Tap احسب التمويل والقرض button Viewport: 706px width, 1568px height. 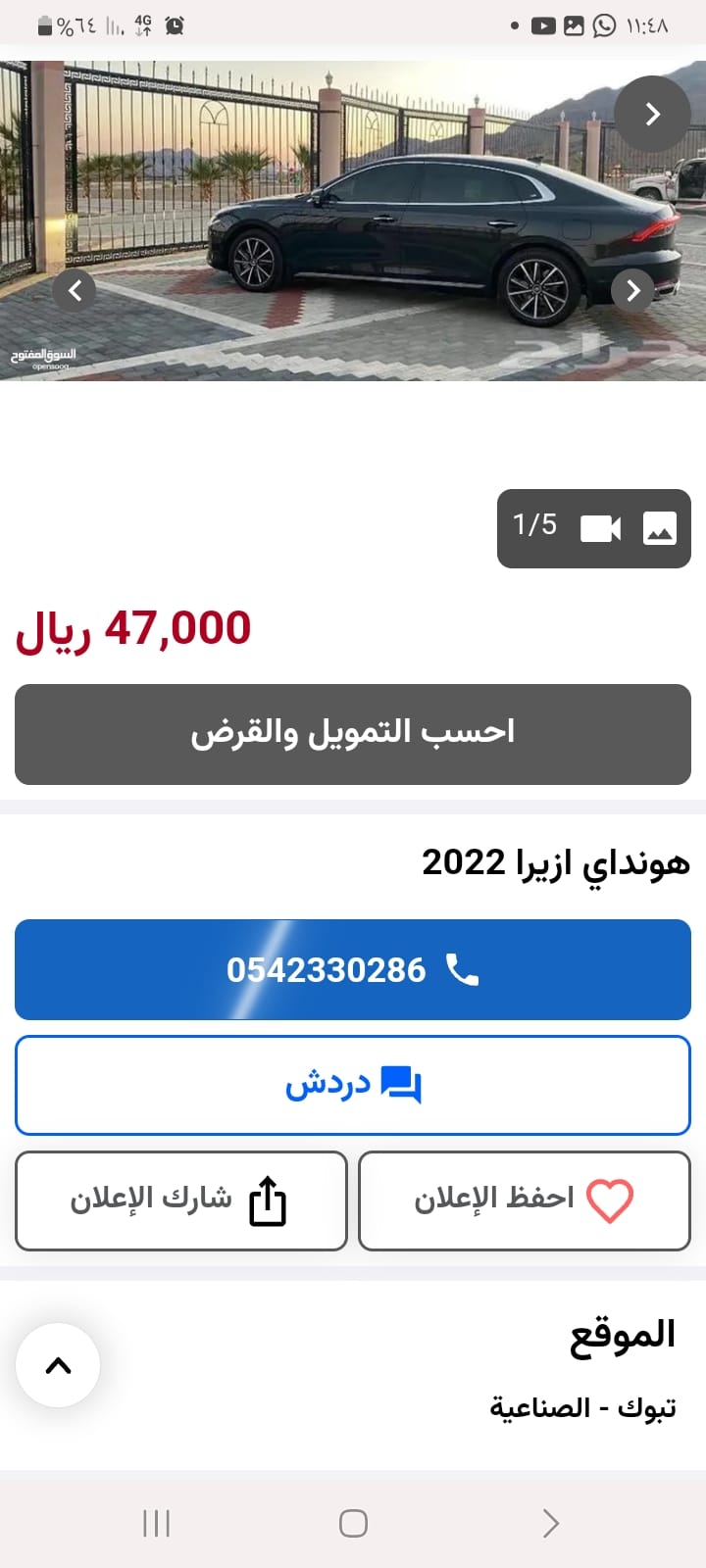point(353,734)
